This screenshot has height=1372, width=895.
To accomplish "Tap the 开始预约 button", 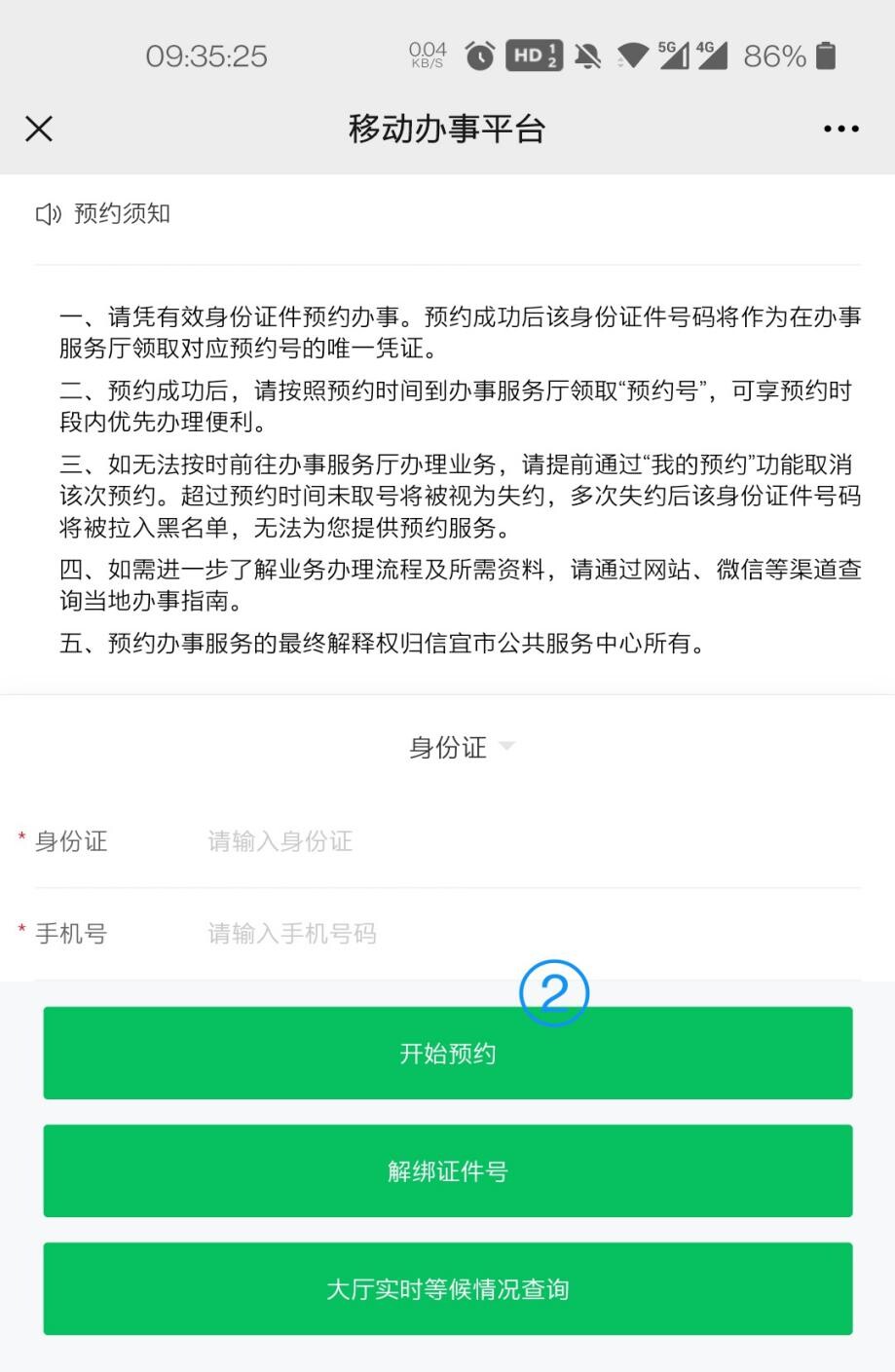I will coord(447,1055).
